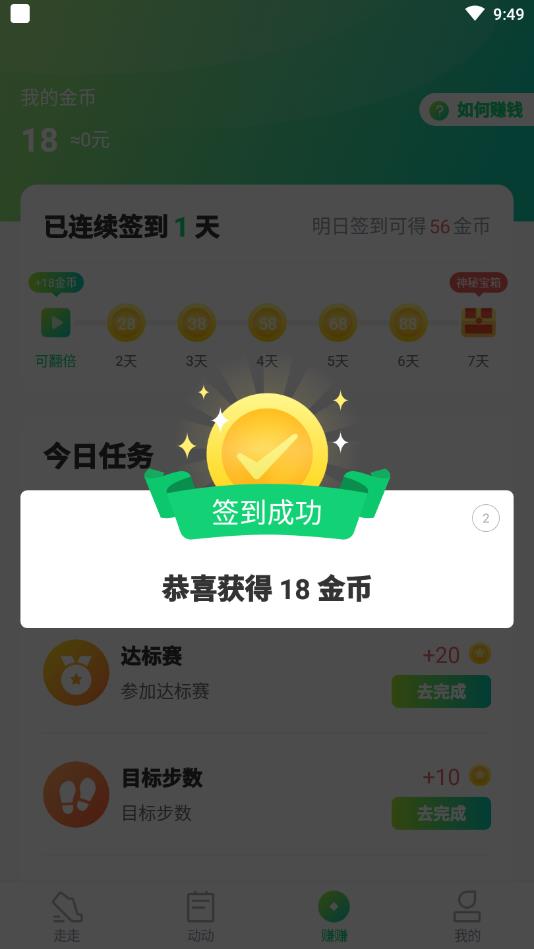The image size is (534, 949).
Task: Go to the 我的 tab
Action: (x=467, y=916)
